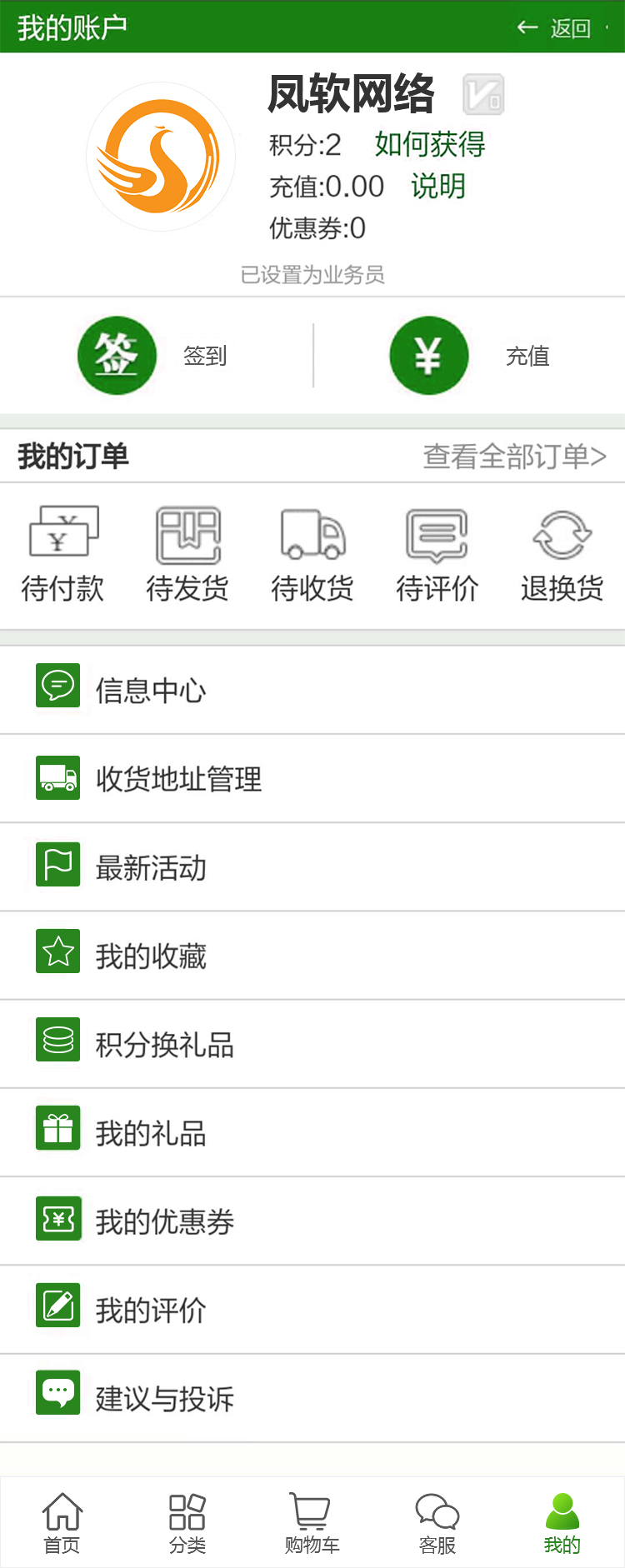The width and height of the screenshot is (625, 1568).
Task: Tap the 返回 back button
Action: coord(555,28)
